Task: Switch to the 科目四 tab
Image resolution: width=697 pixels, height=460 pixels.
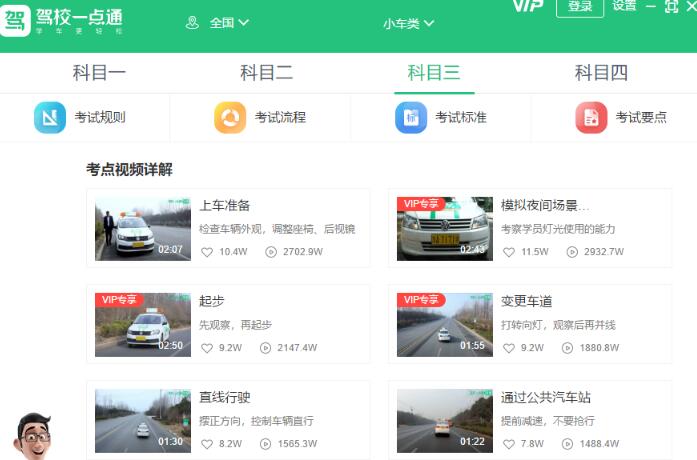Action: 601,72
